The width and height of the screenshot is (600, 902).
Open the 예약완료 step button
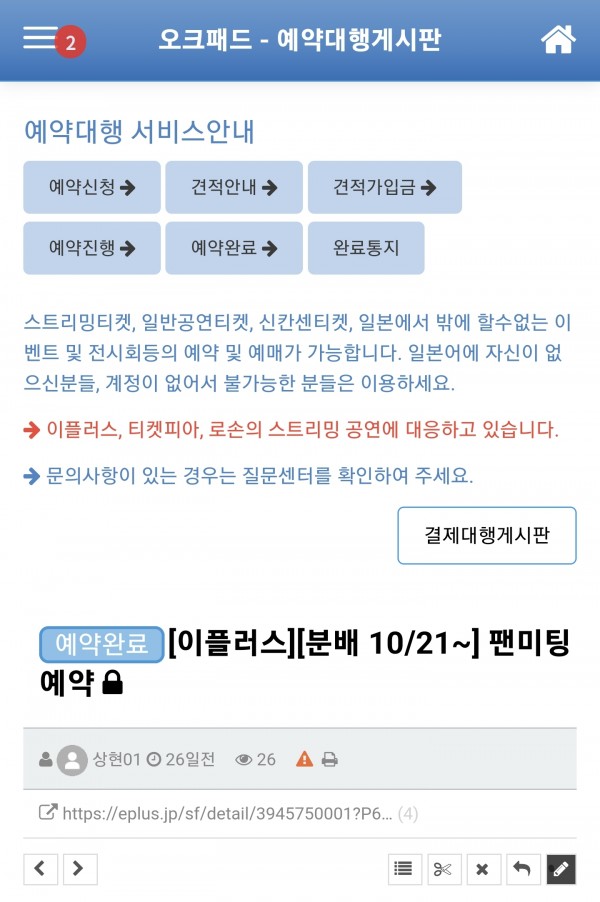234,248
